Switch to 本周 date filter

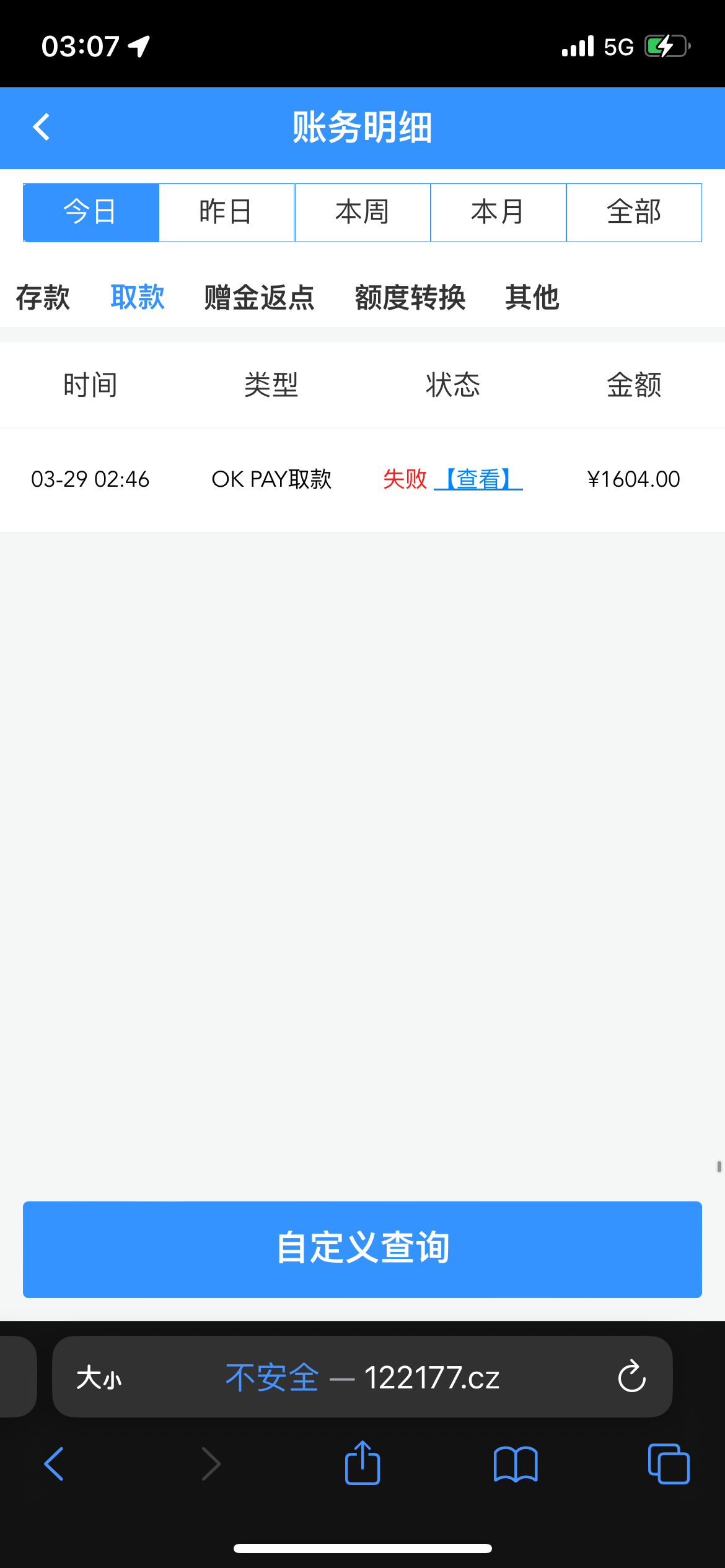[362, 212]
